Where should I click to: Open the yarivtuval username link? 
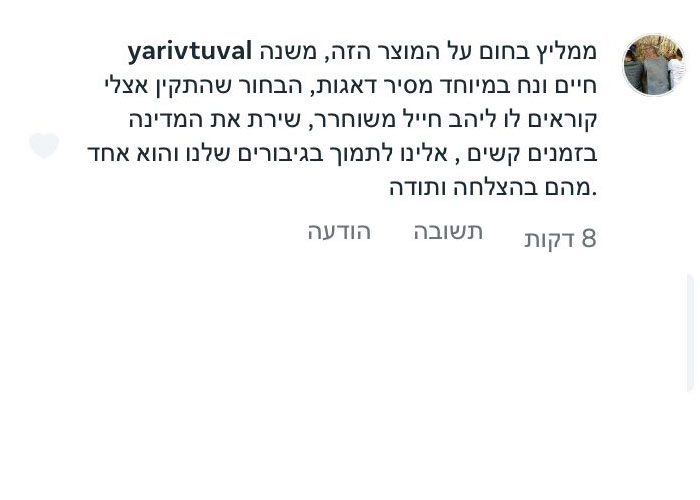tap(189, 52)
